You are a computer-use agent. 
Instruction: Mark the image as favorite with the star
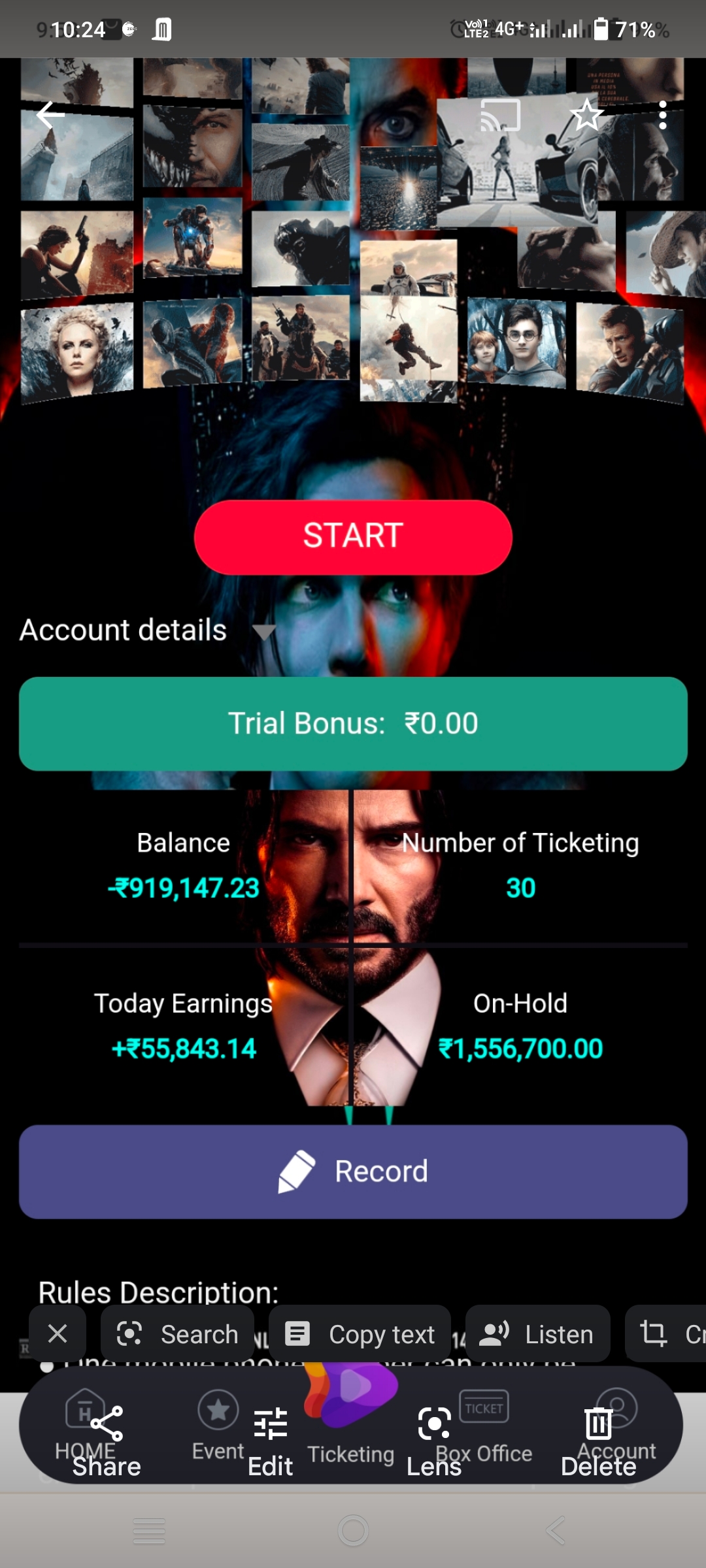click(586, 115)
